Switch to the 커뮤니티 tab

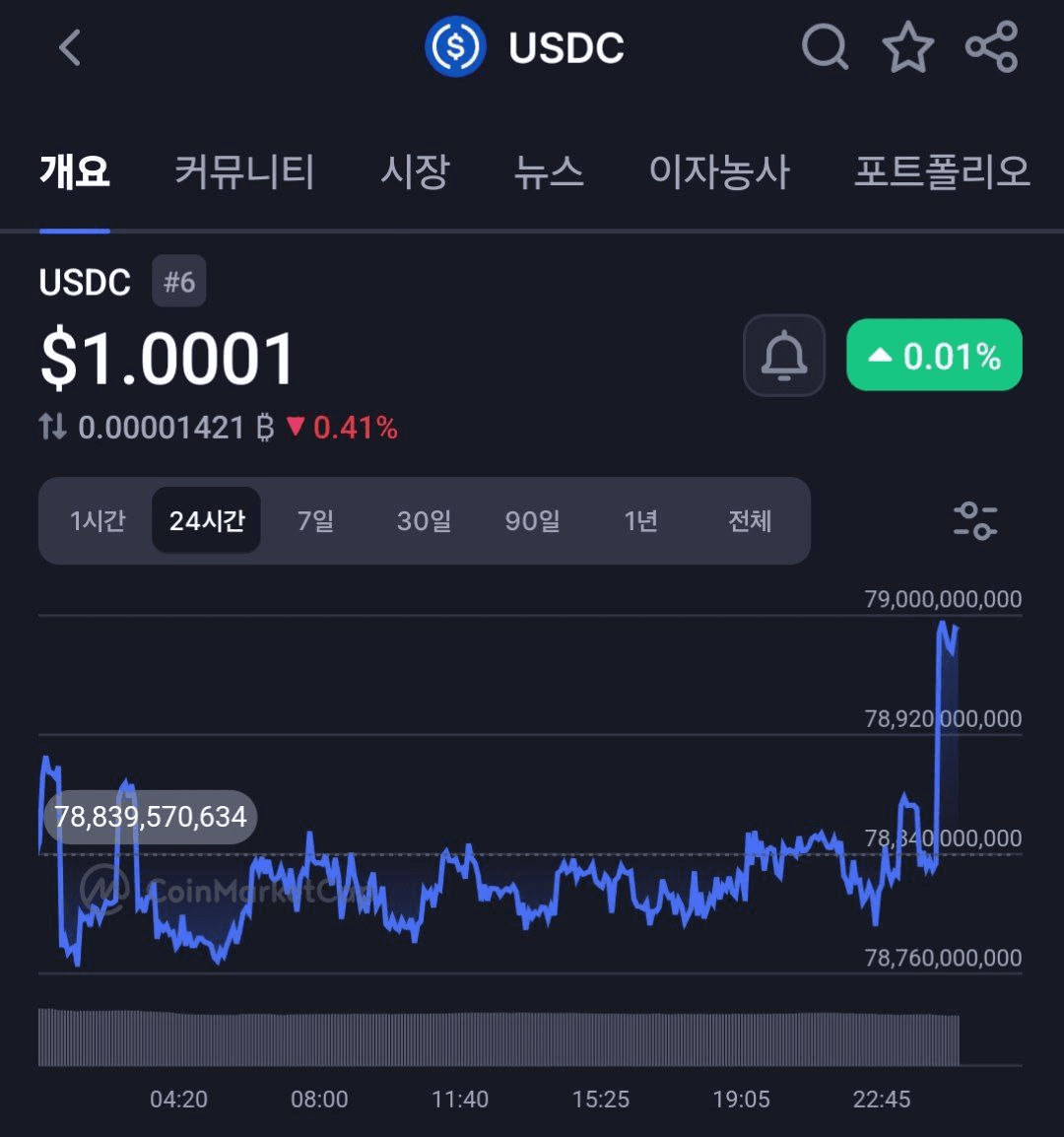[x=244, y=171]
